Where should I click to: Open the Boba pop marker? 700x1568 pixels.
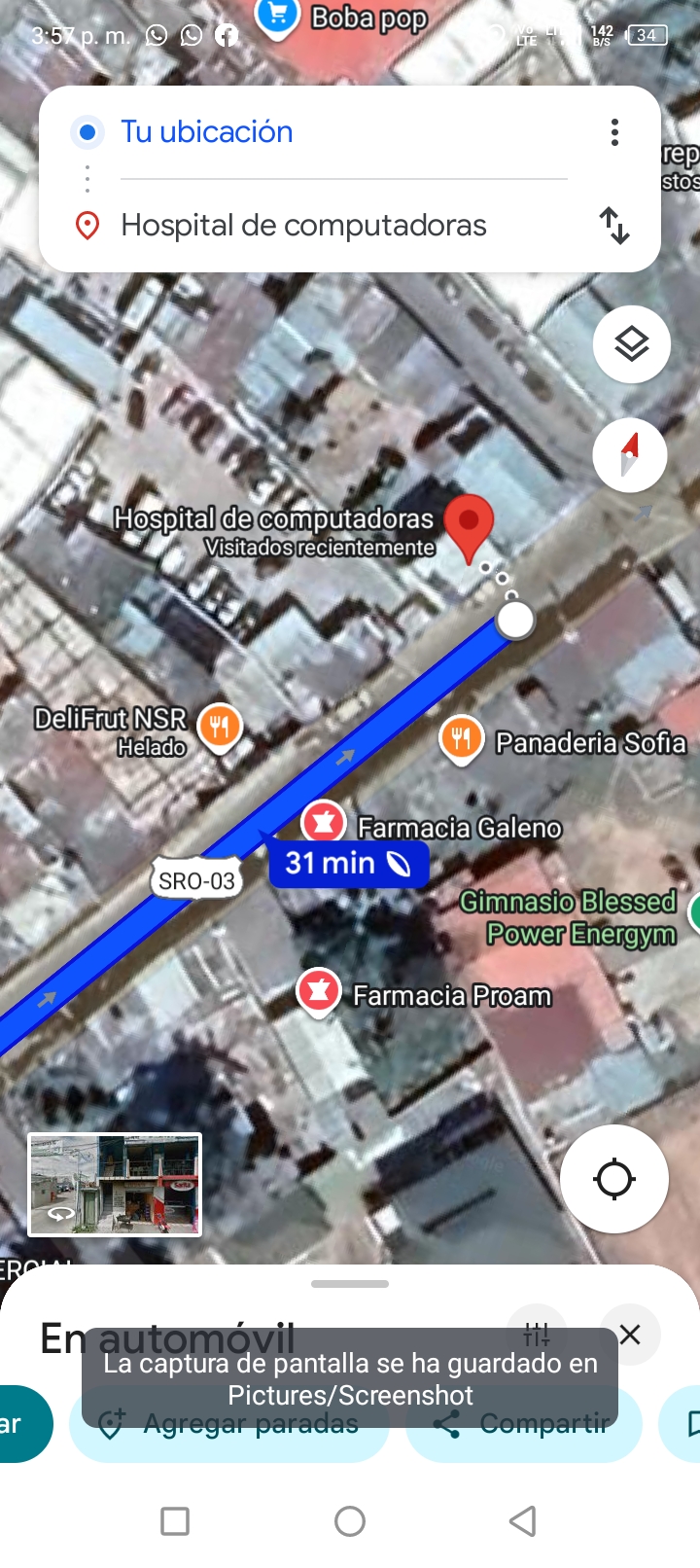(277, 17)
